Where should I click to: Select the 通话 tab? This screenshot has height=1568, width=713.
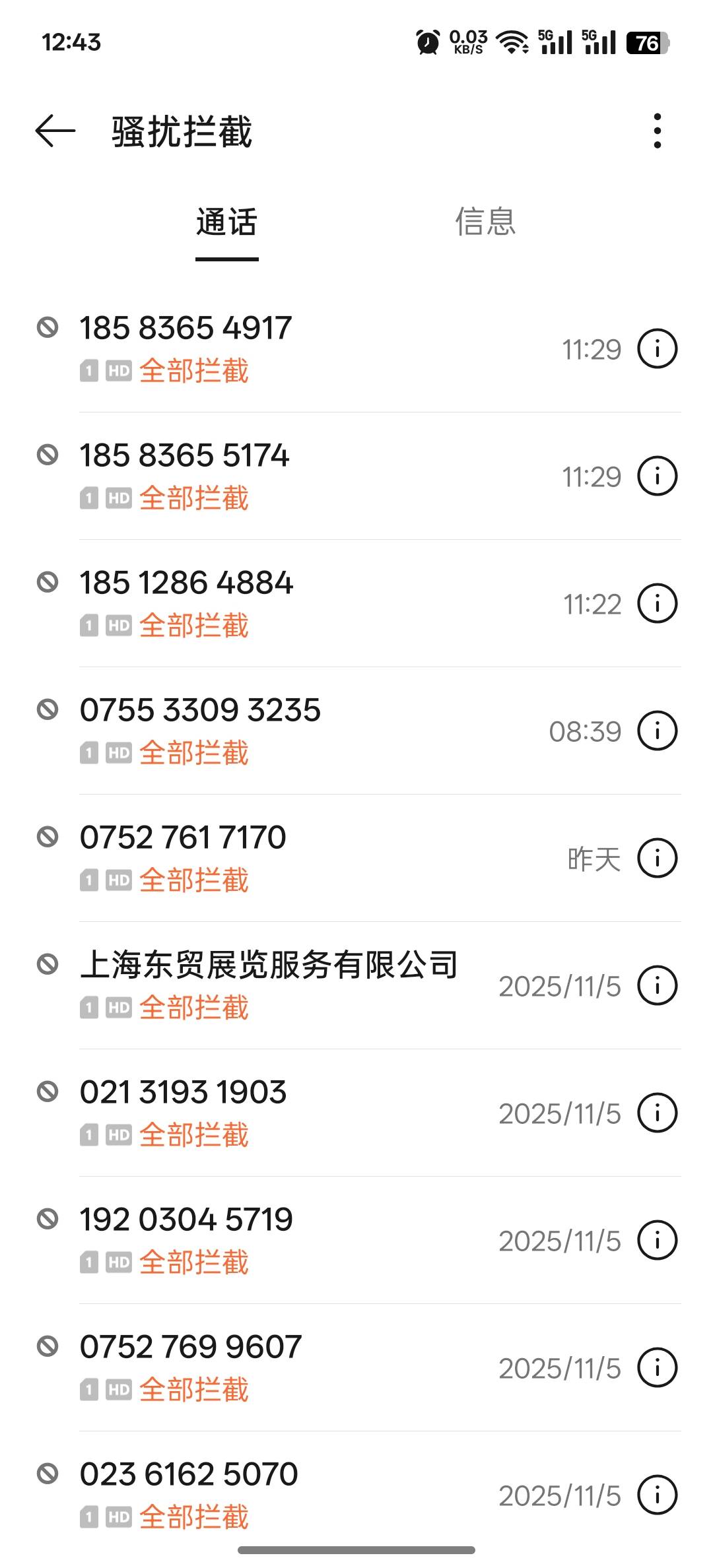226,222
